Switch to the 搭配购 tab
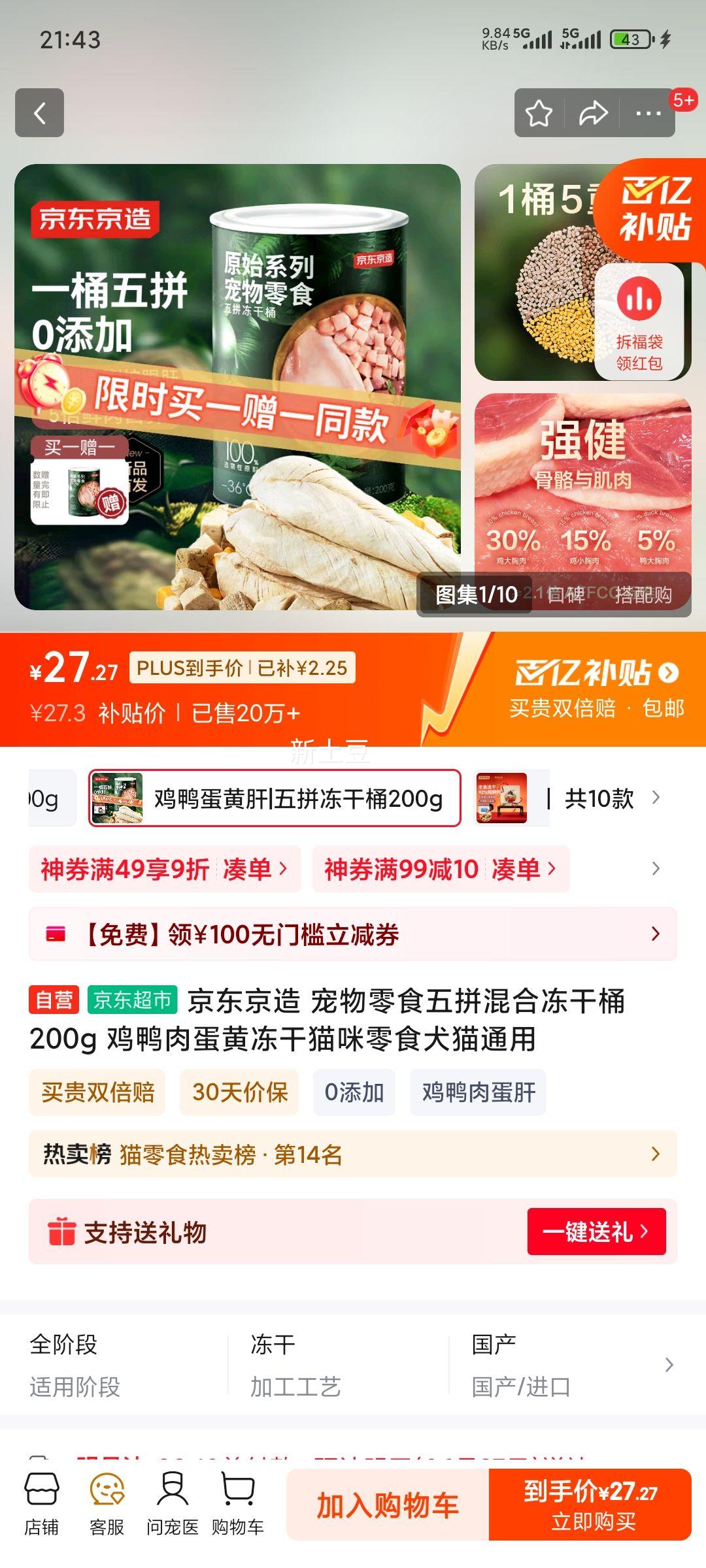706x1568 pixels. (643, 595)
